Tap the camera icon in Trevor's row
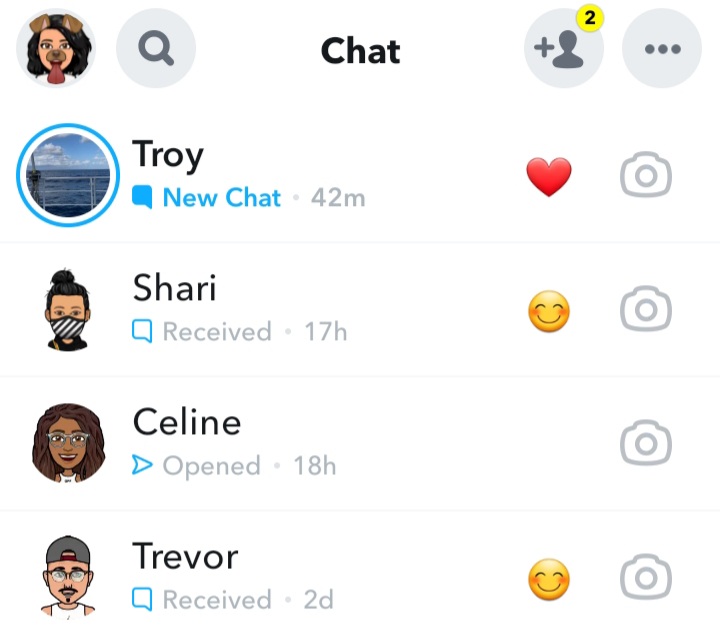The width and height of the screenshot is (720, 637). (646, 578)
